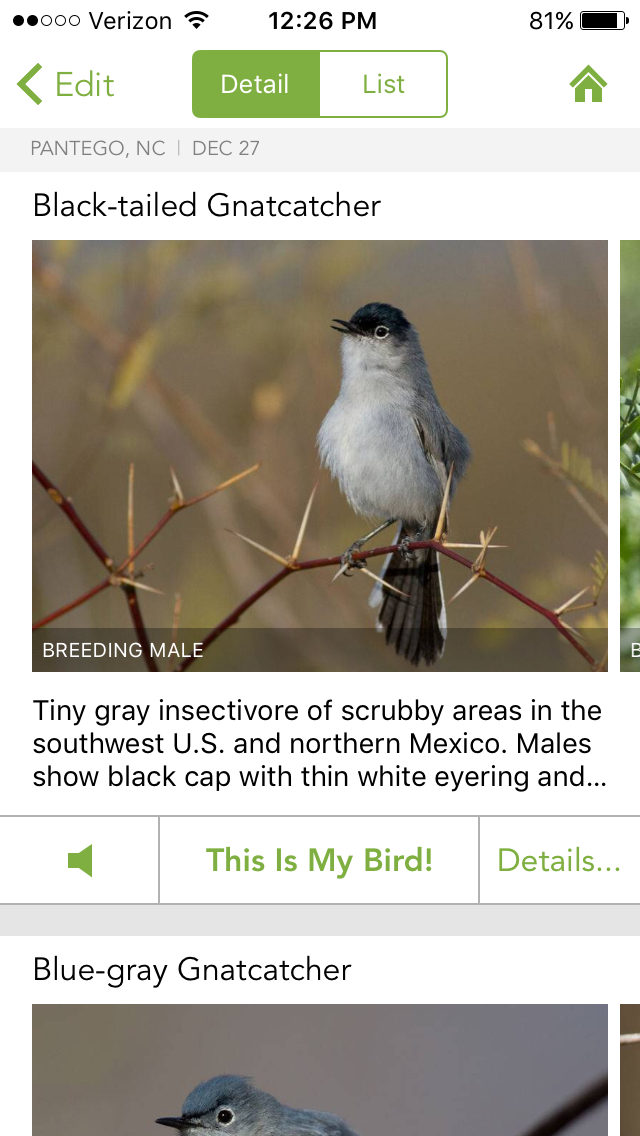Open Details for Black-tailed Gnatcatcher
This screenshot has height=1136, width=640.
(558, 860)
